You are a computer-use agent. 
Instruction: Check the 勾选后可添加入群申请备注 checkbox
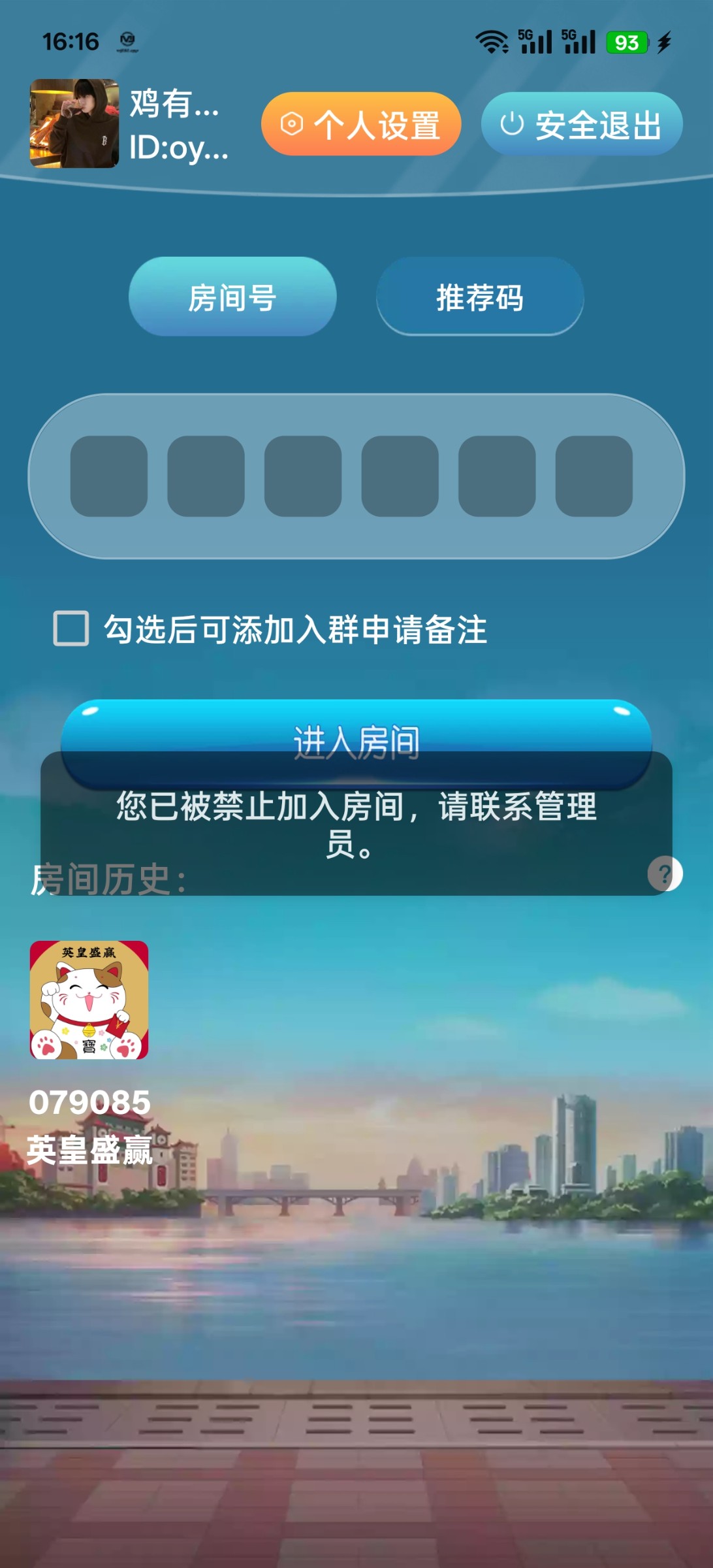(71, 629)
